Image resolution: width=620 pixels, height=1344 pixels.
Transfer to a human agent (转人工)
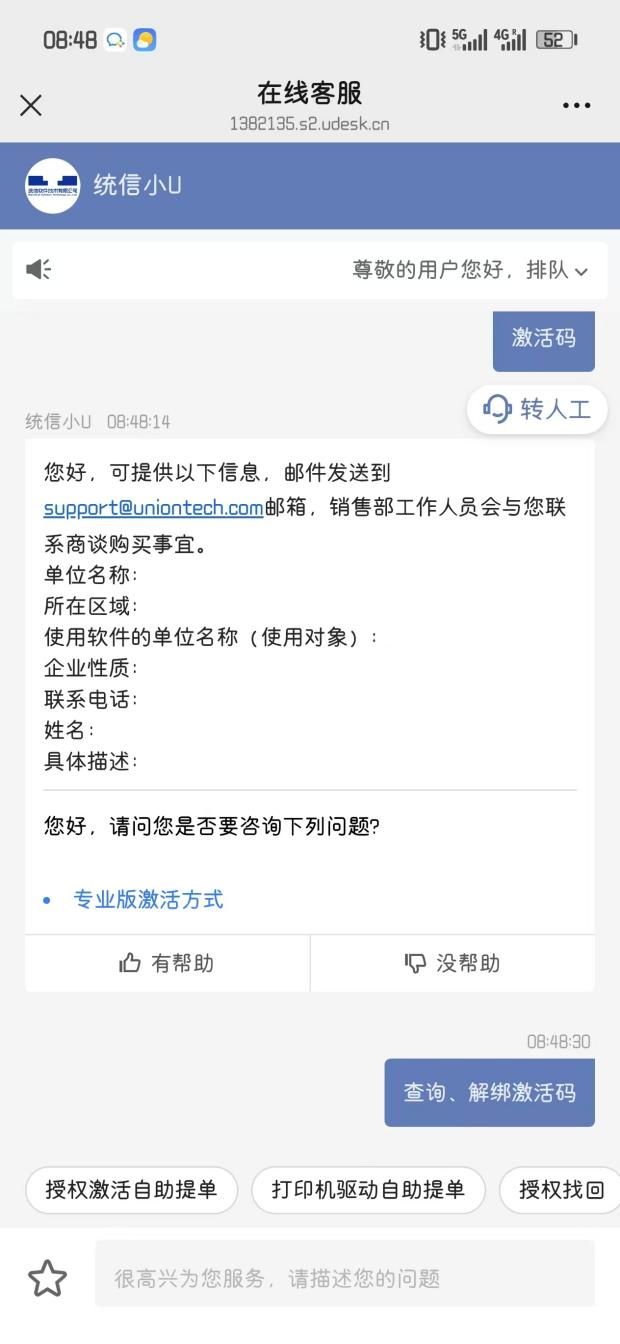click(537, 408)
